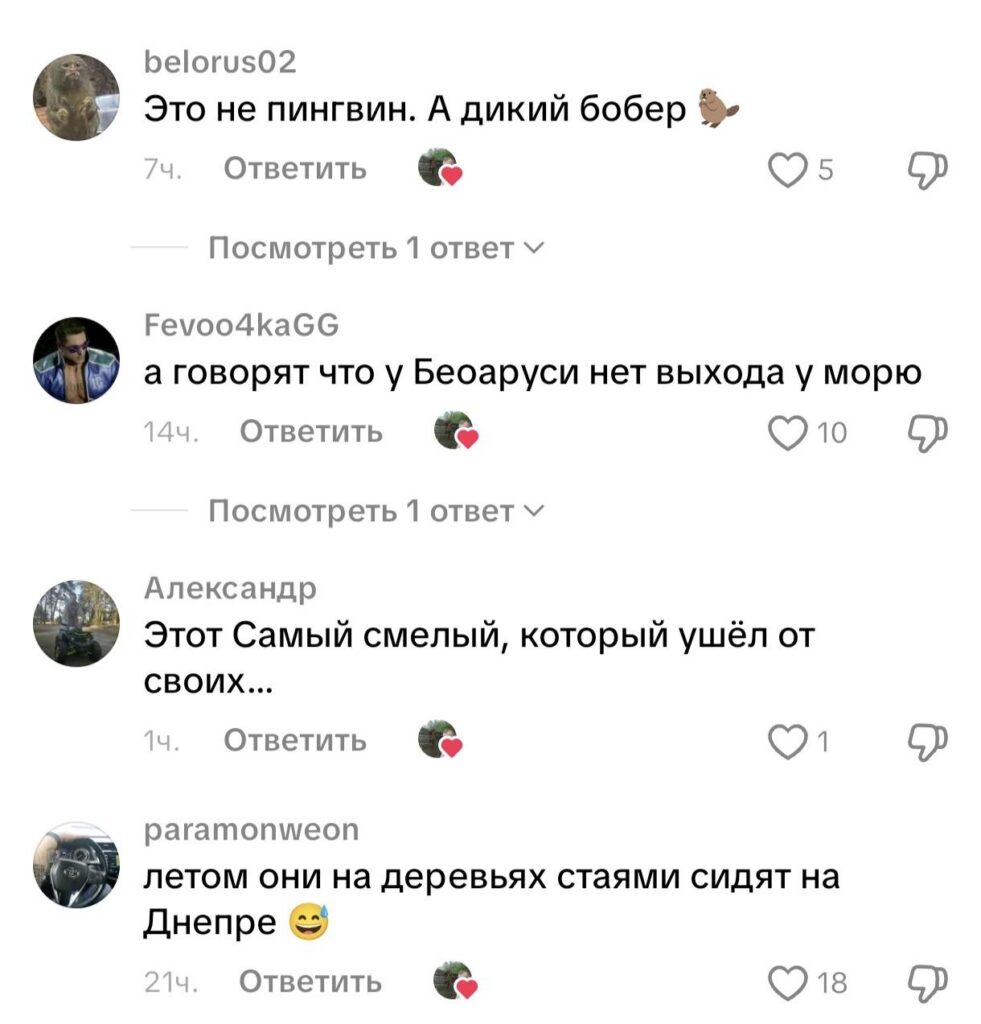Like Александр's comment
The image size is (981, 1024).
pyautogui.click(x=788, y=741)
